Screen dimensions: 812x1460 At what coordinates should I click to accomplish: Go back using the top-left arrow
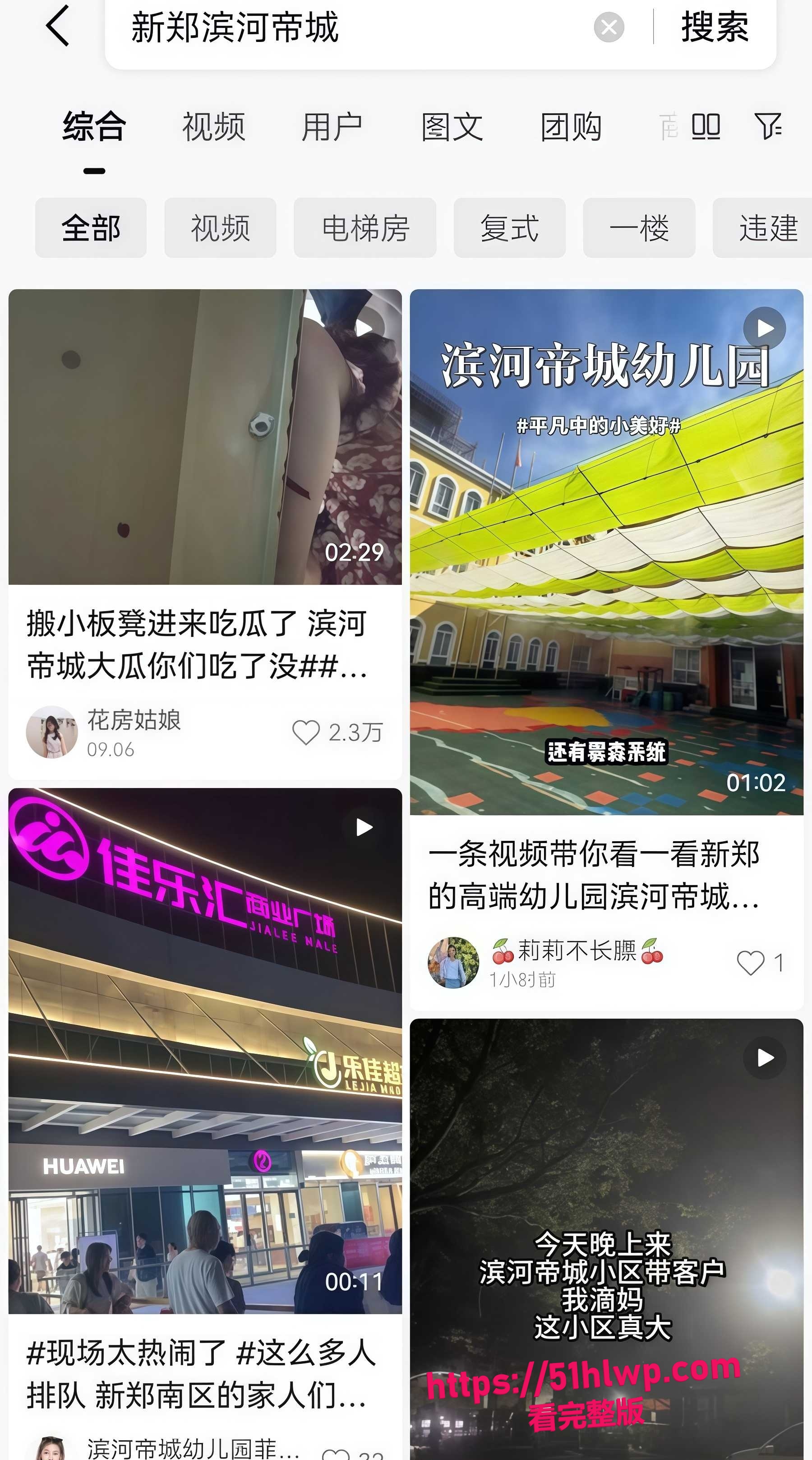click(58, 26)
